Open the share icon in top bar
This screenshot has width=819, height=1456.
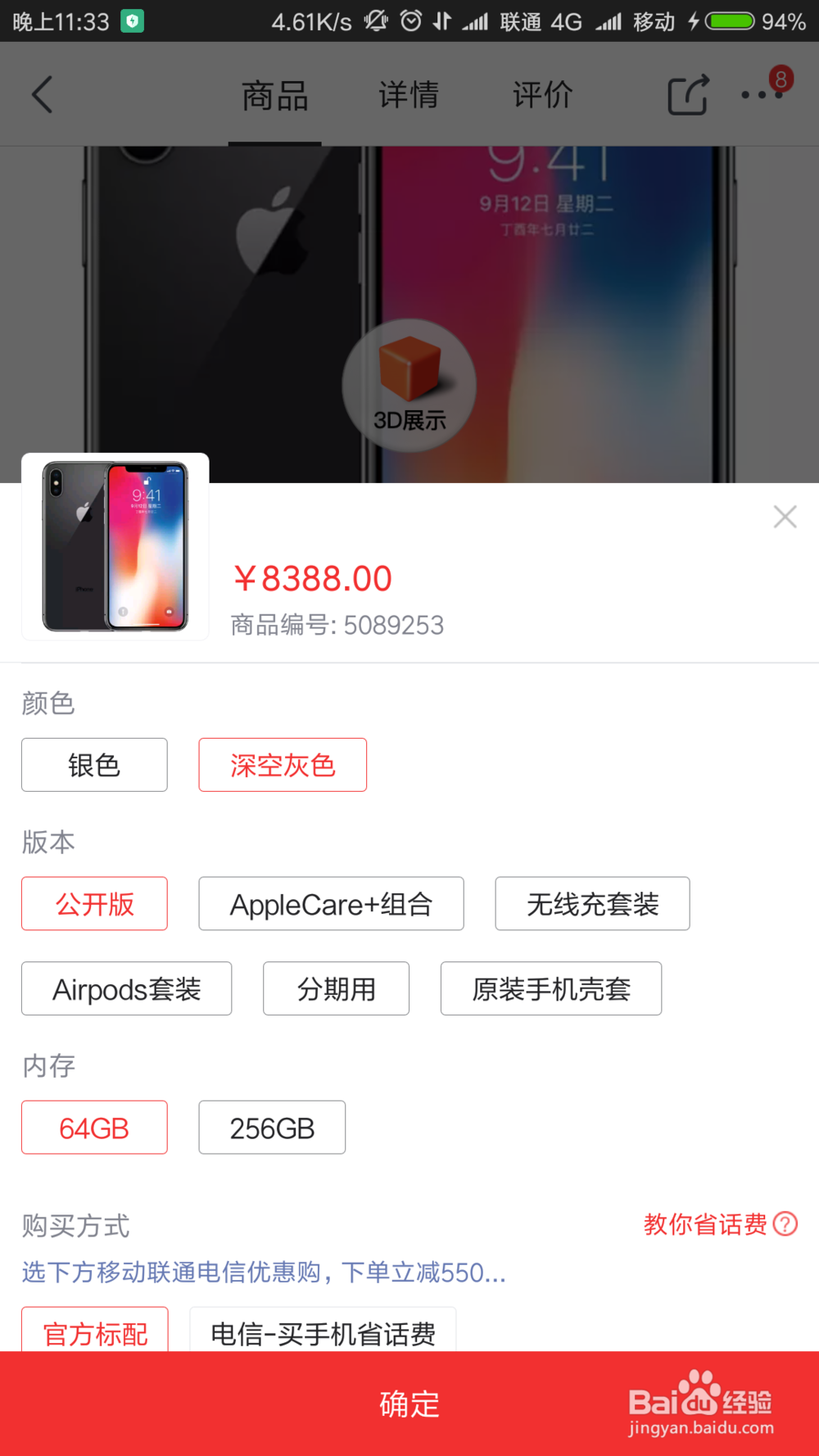coord(688,94)
